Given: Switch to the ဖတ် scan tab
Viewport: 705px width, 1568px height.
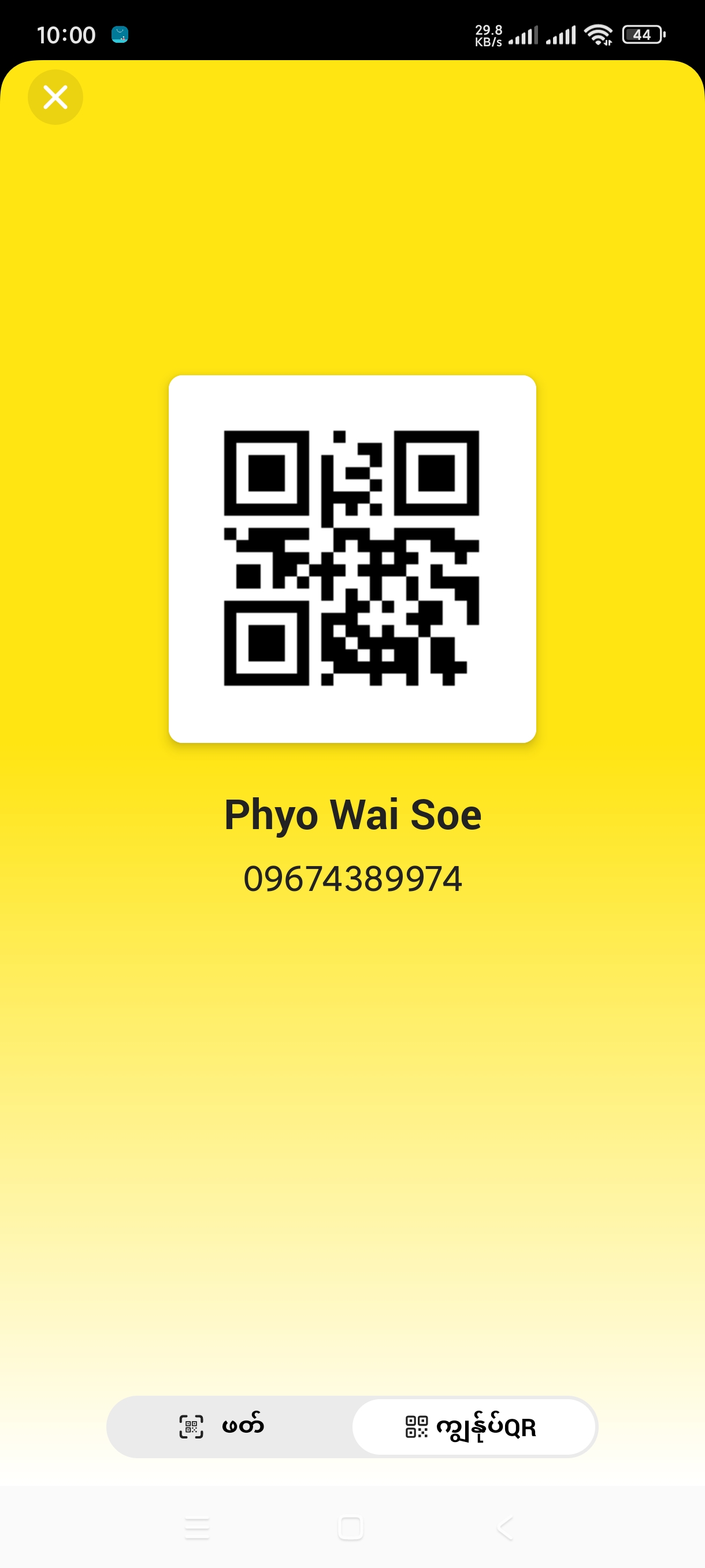Looking at the screenshot, I should pos(229,1426).
